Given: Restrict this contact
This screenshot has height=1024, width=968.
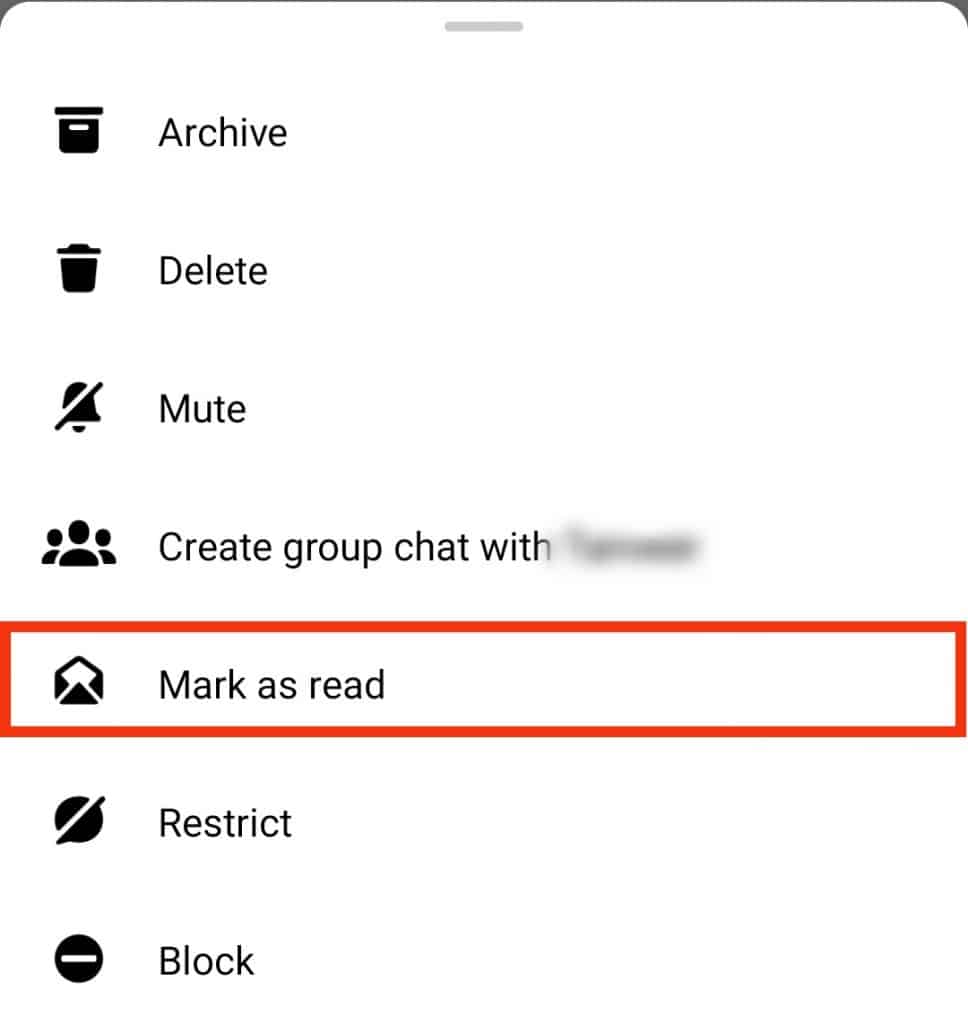Looking at the screenshot, I should [224, 823].
